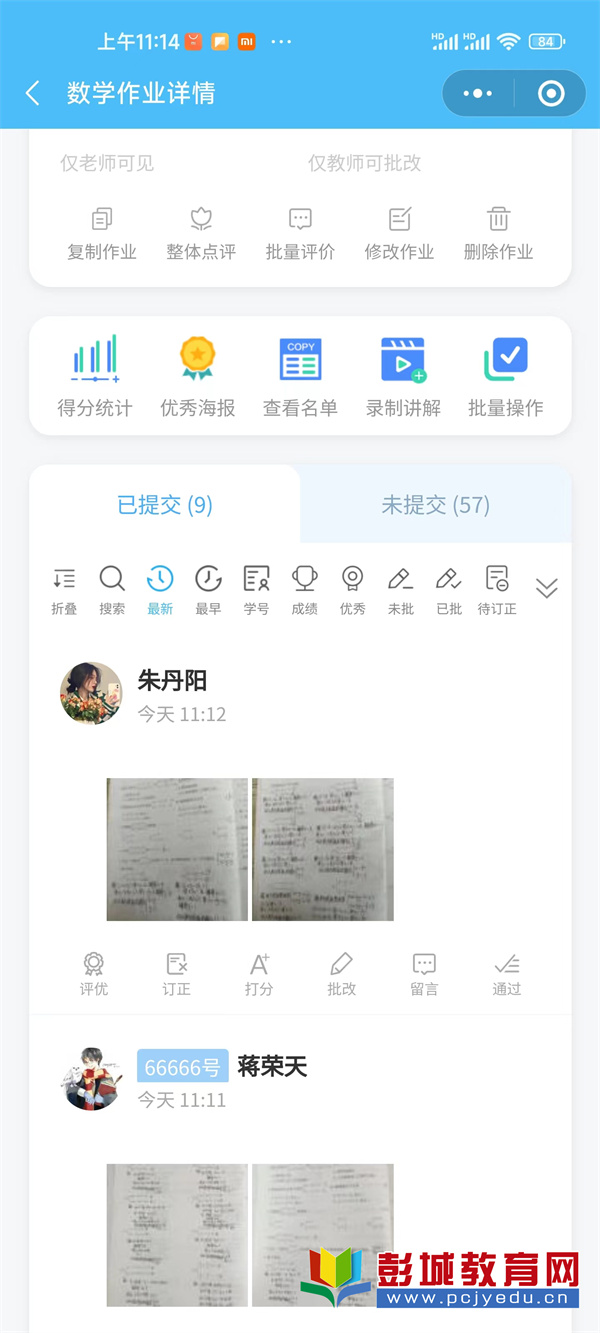Screen dimensions: 600x1333
Task: Open 批量操作 batch operations
Action: point(506,376)
